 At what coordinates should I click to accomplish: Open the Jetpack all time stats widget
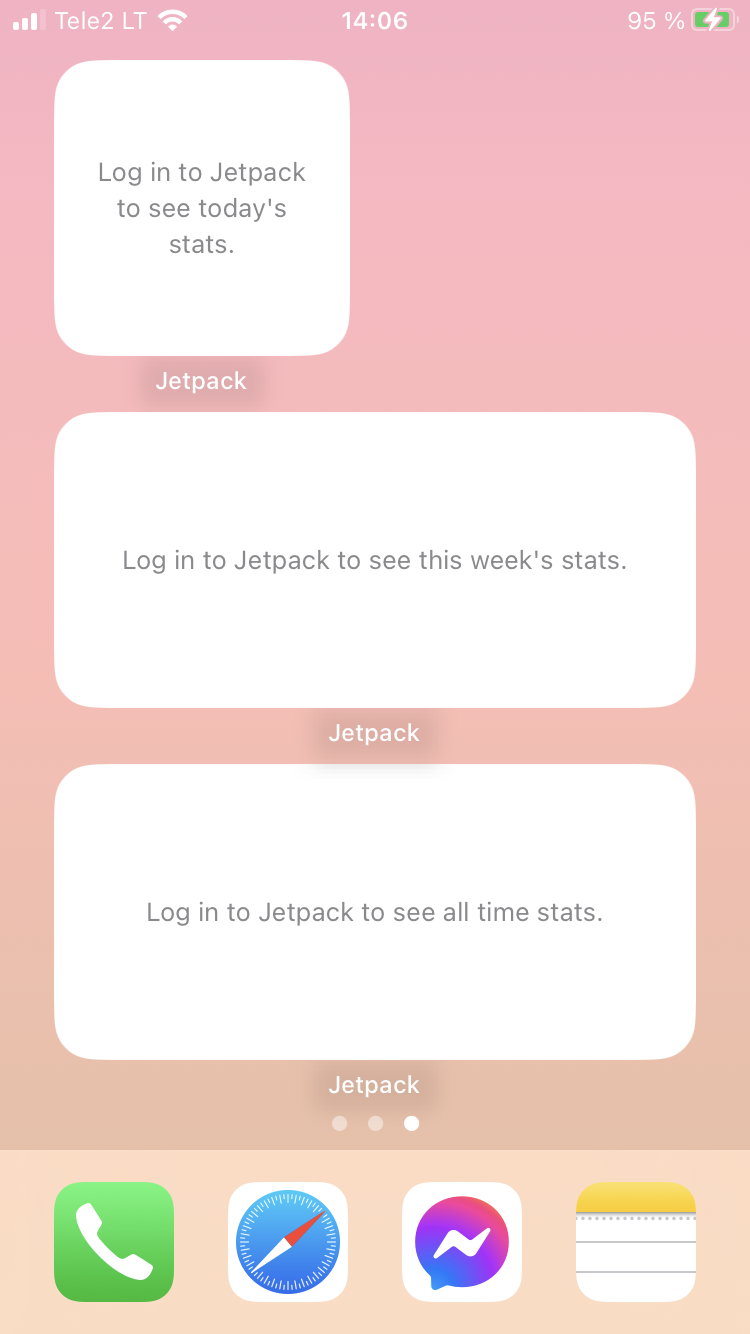(x=375, y=912)
